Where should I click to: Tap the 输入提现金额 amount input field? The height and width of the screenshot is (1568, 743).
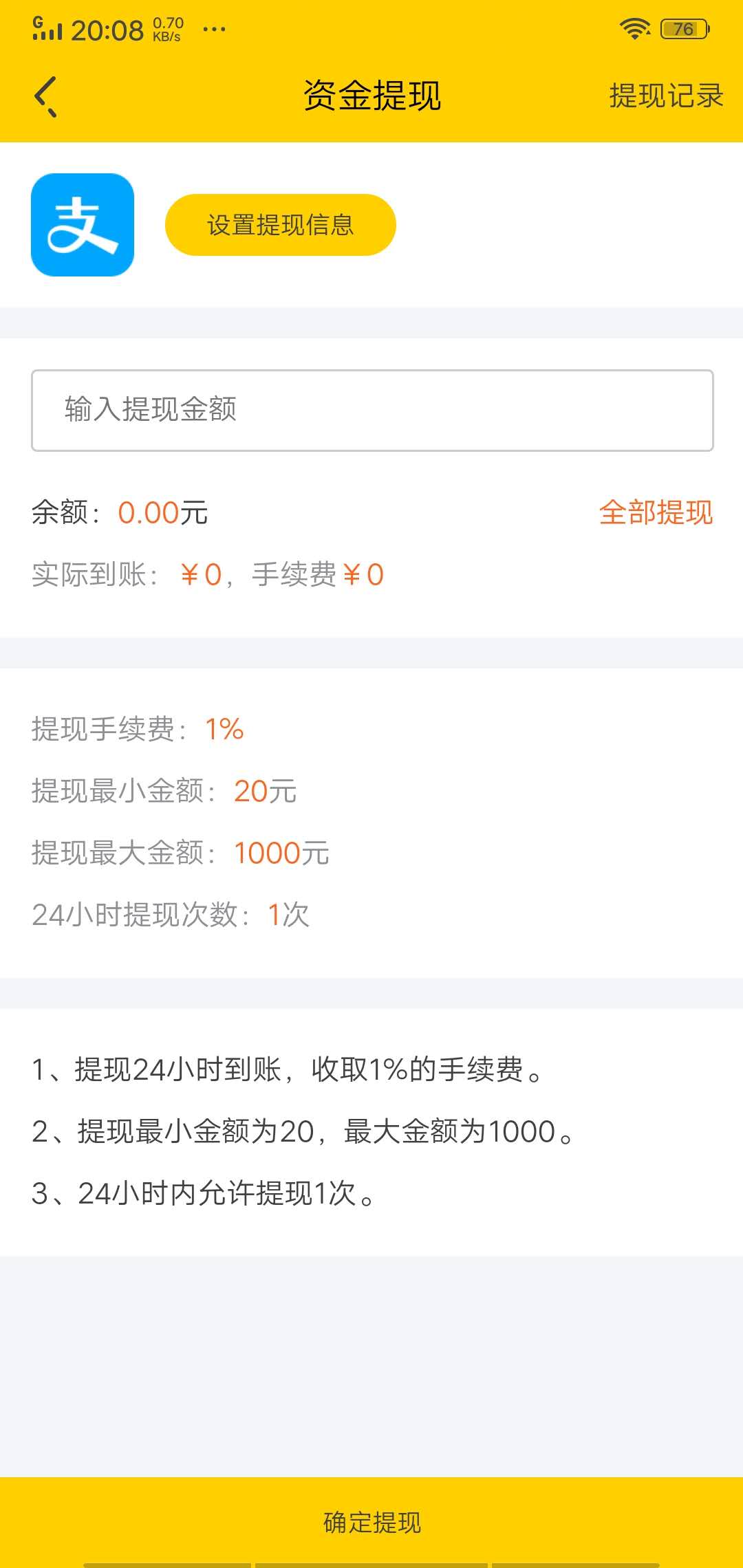pos(371,410)
